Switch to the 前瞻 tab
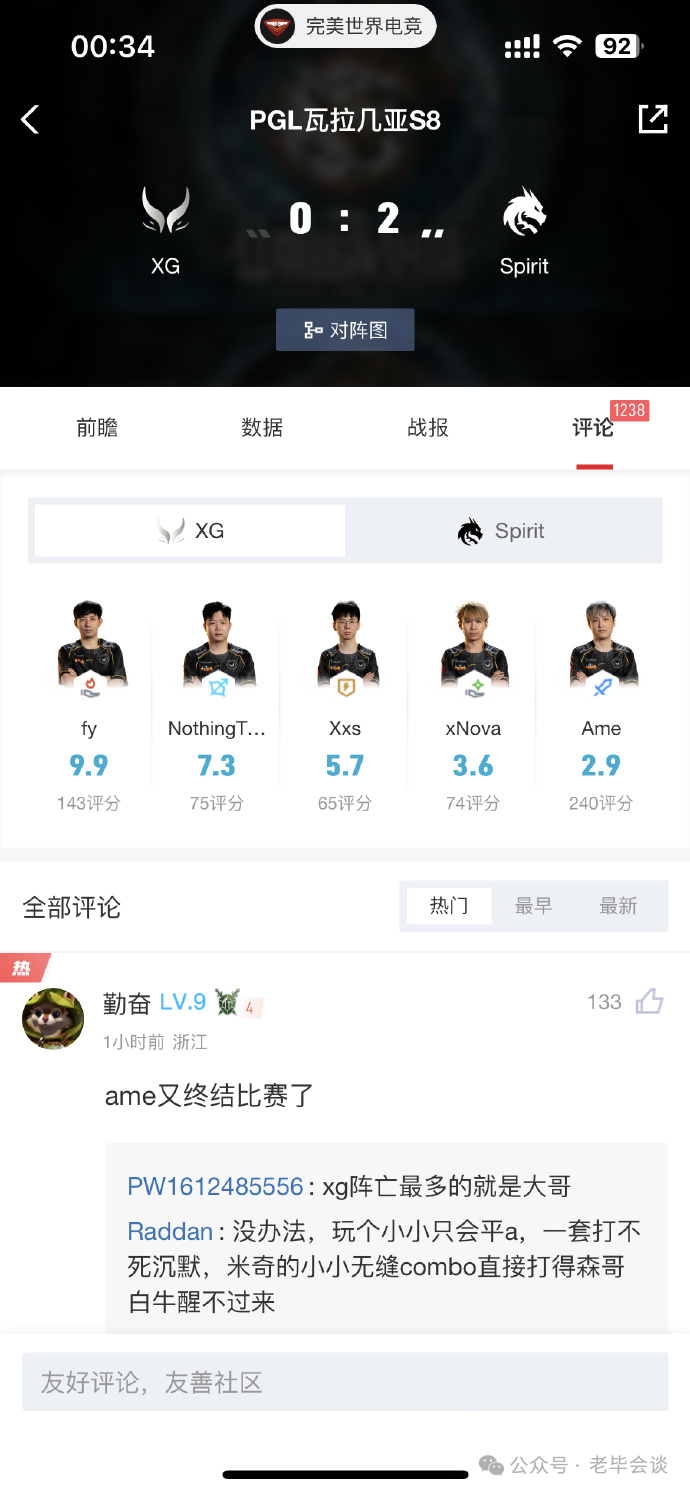The image size is (690, 1493). (x=97, y=428)
